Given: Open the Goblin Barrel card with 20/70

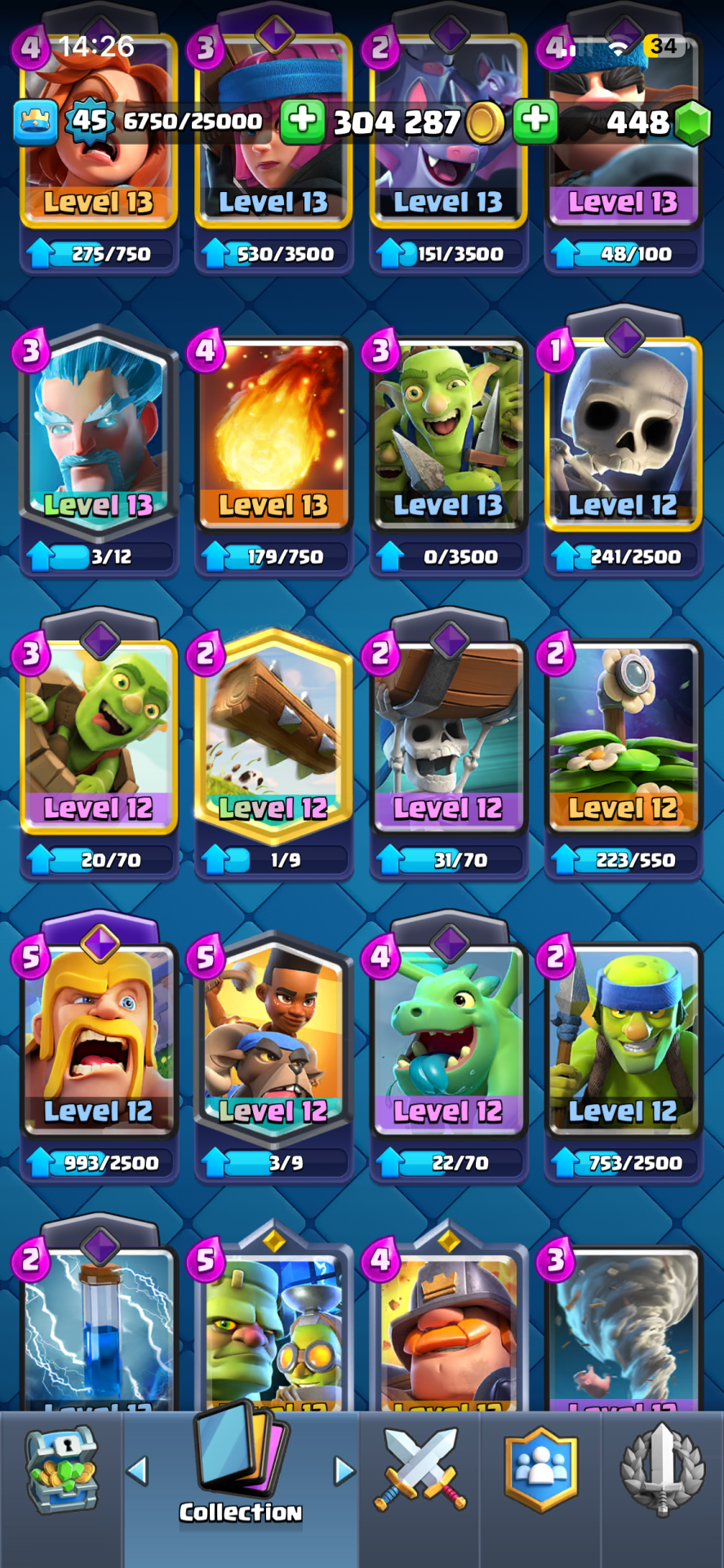Looking at the screenshot, I should (x=99, y=735).
